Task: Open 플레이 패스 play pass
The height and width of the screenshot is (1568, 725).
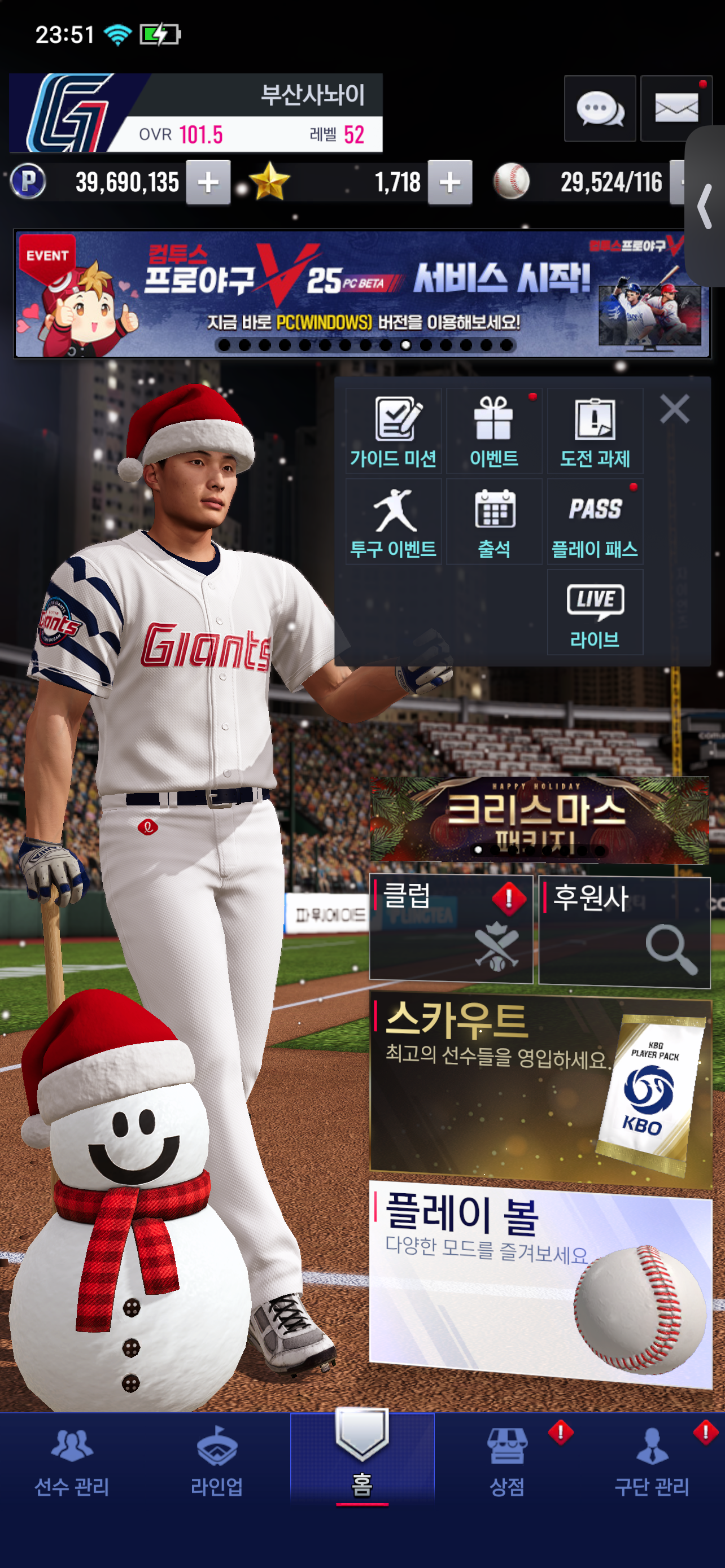Action: pyautogui.click(x=595, y=522)
